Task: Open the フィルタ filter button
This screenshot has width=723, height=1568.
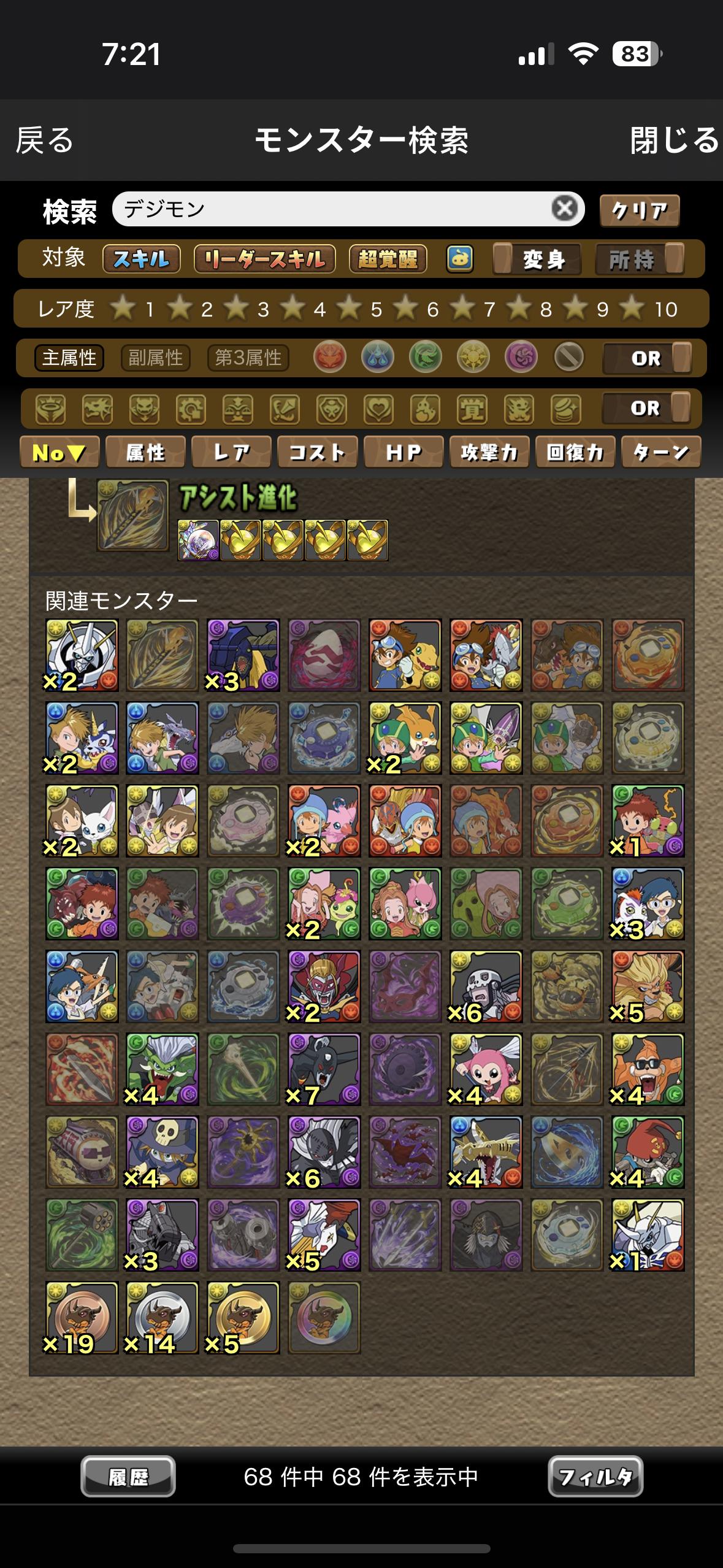Action: (x=595, y=1477)
